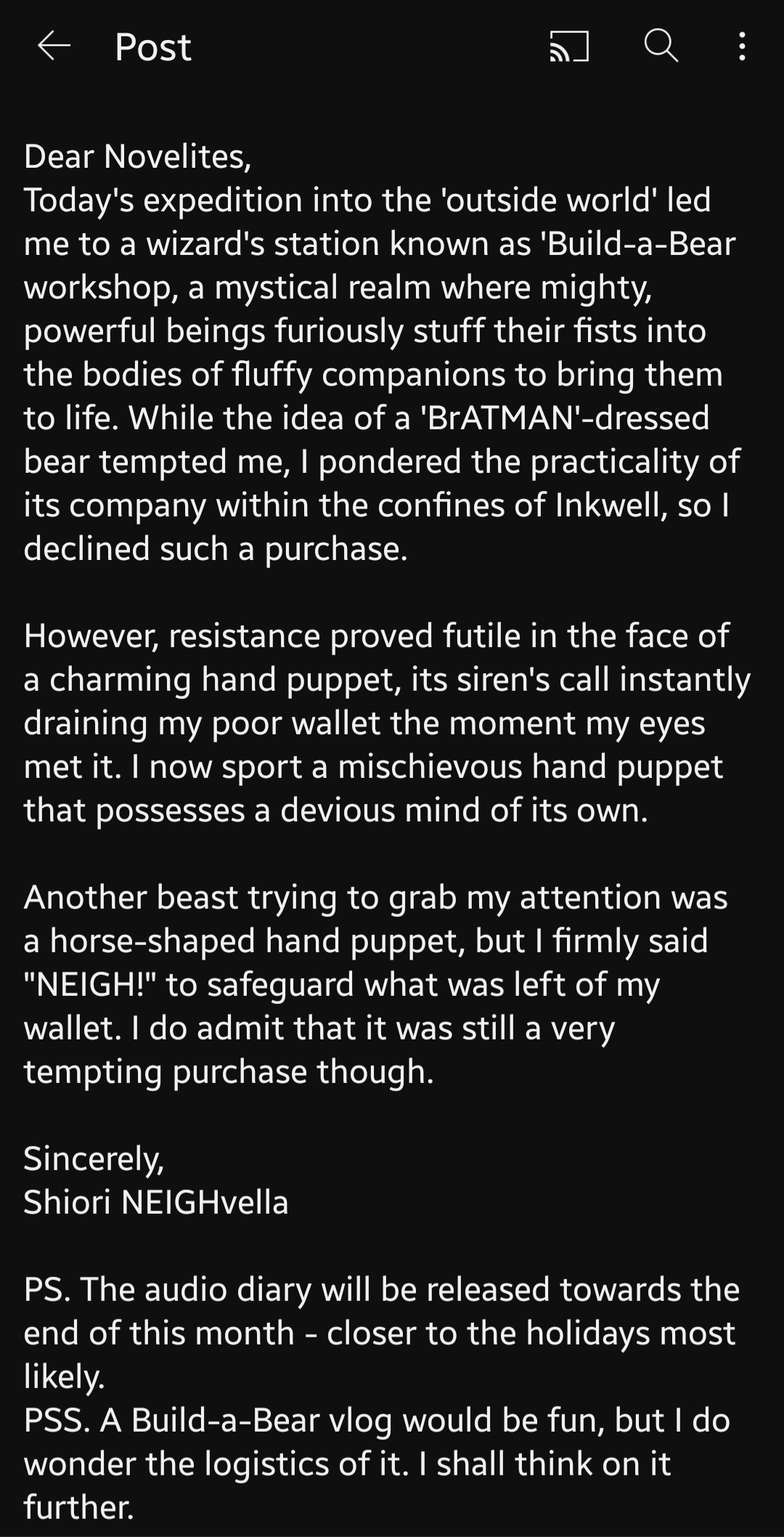Open search with the magnifier icon
The height and width of the screenshot is (1537, 784).
tap(661, 46)
